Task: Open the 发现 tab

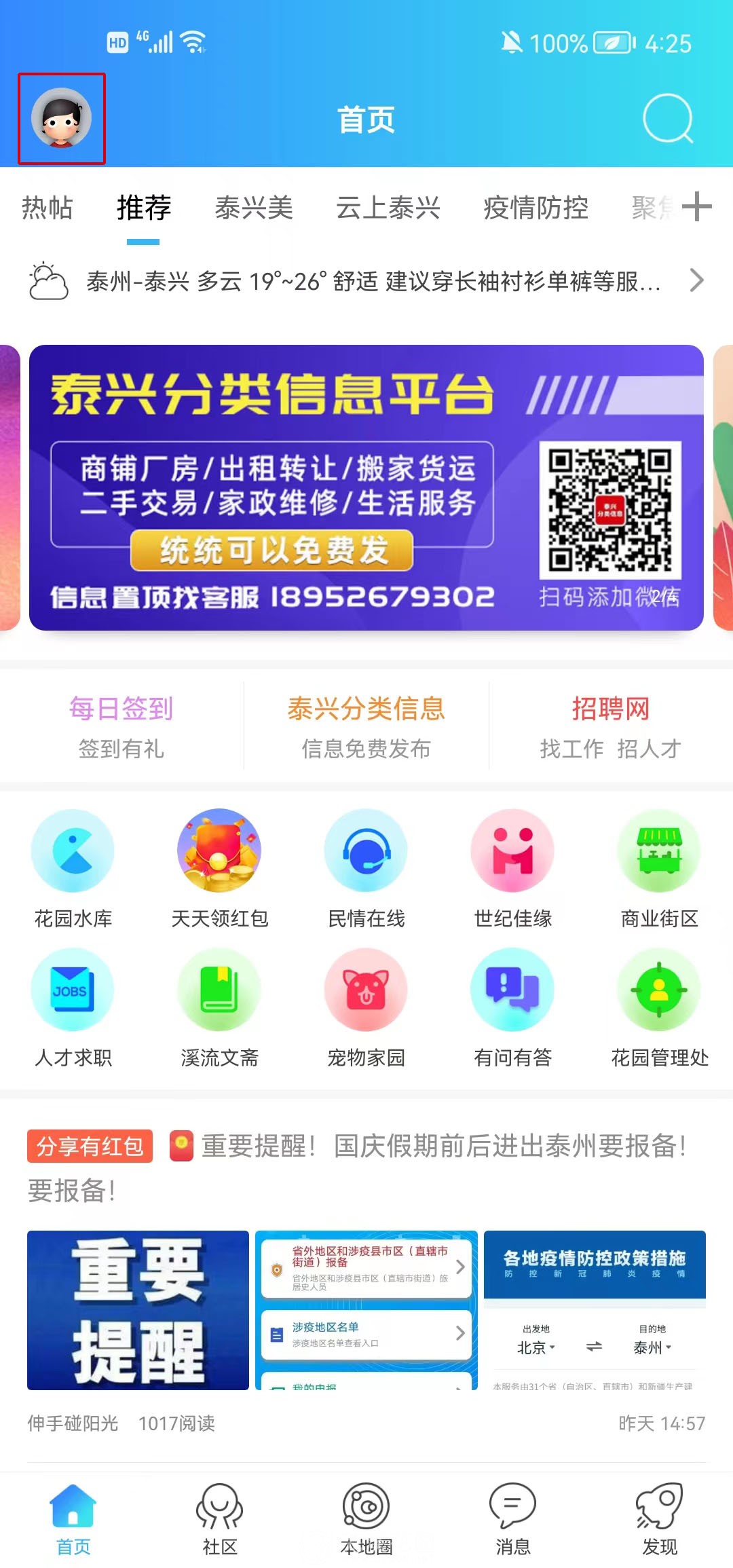Action: (x=659, y=1520)
